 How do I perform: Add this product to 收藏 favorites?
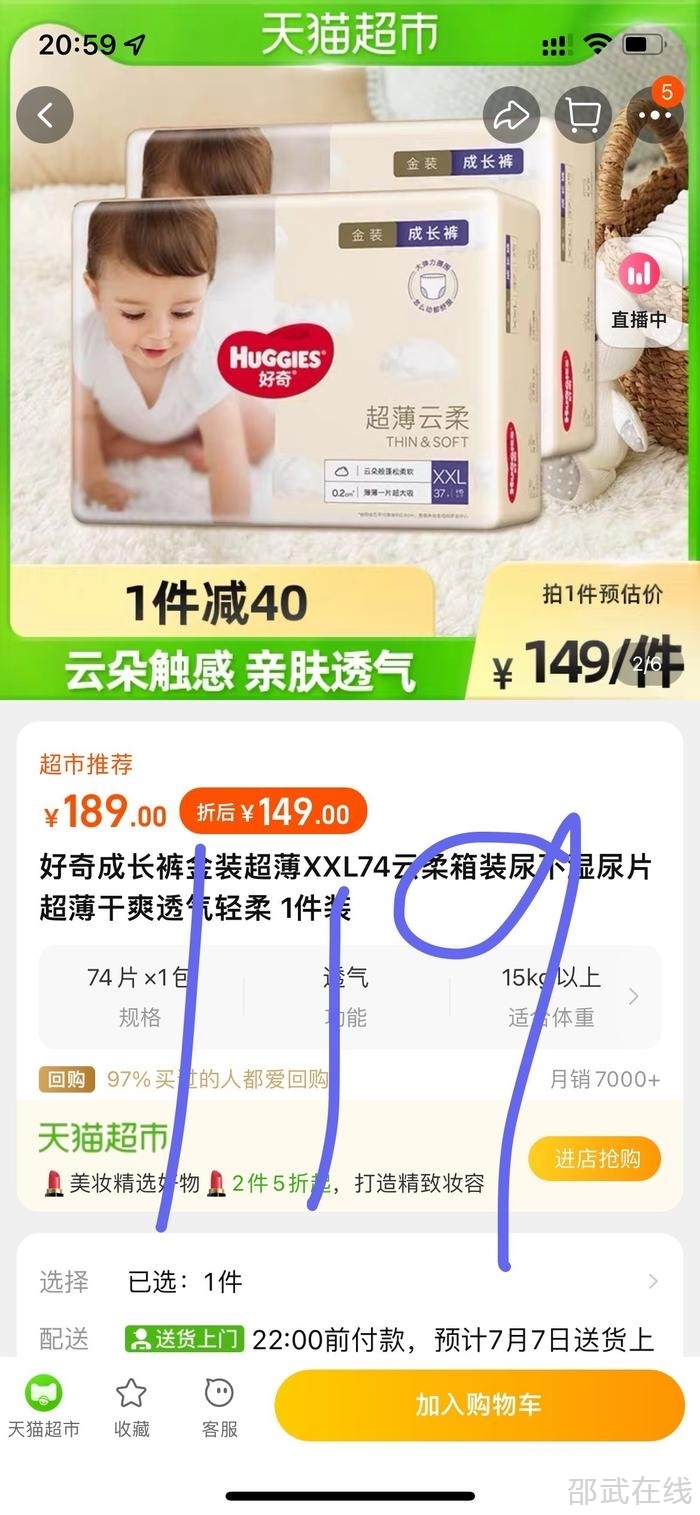tap(131, 1407)
